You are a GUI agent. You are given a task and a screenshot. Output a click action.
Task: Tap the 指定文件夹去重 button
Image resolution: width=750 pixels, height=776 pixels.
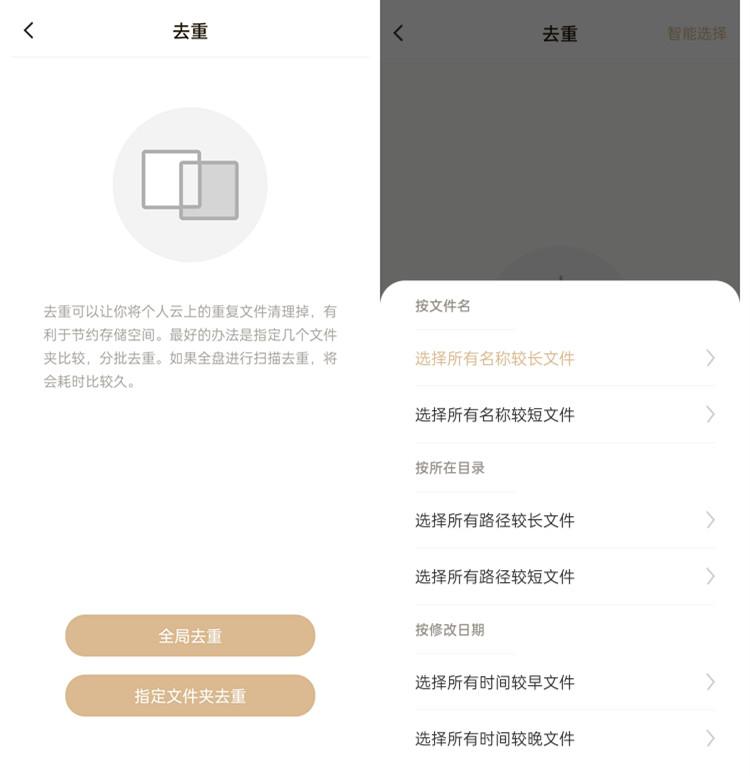click(x=190, y=695)
